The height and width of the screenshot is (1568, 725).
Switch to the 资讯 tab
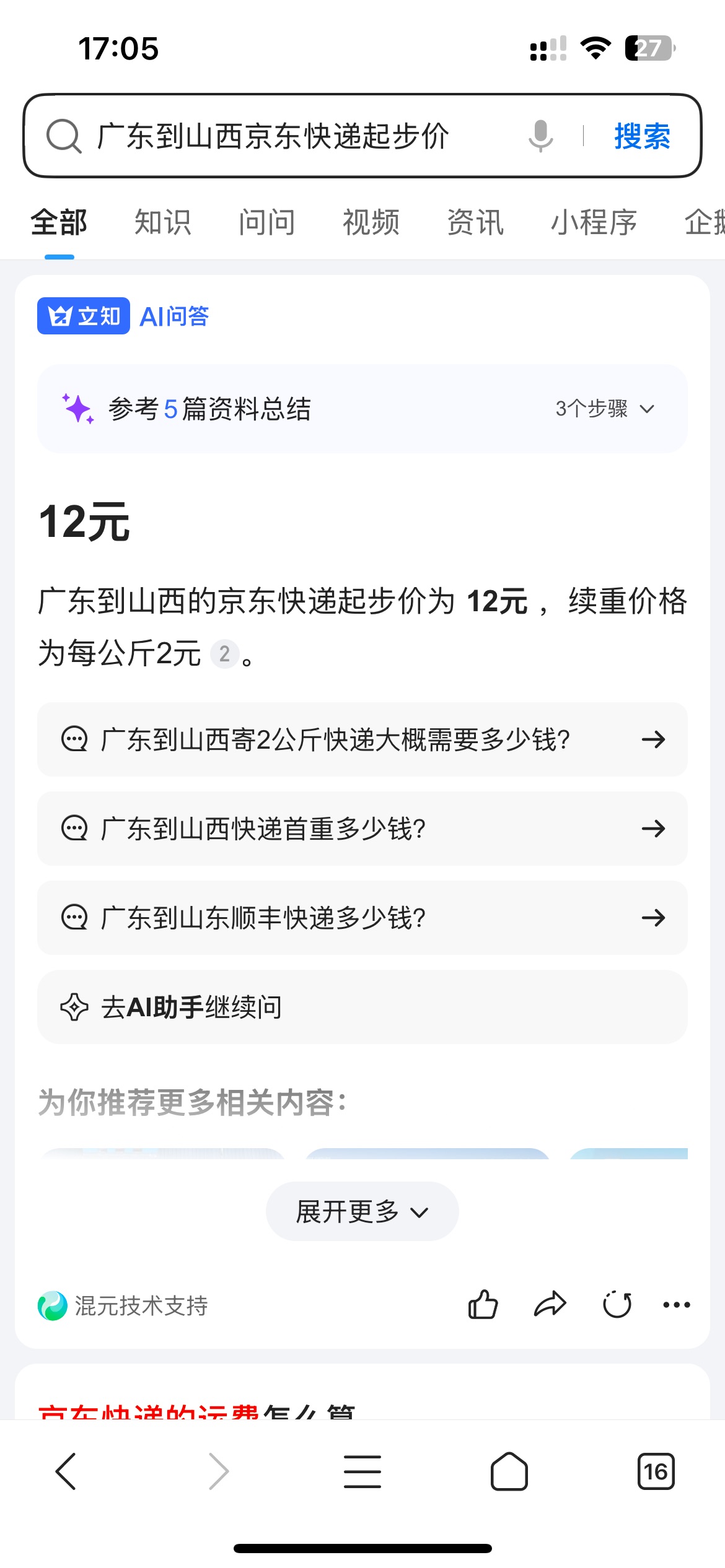tap(475, 222)
